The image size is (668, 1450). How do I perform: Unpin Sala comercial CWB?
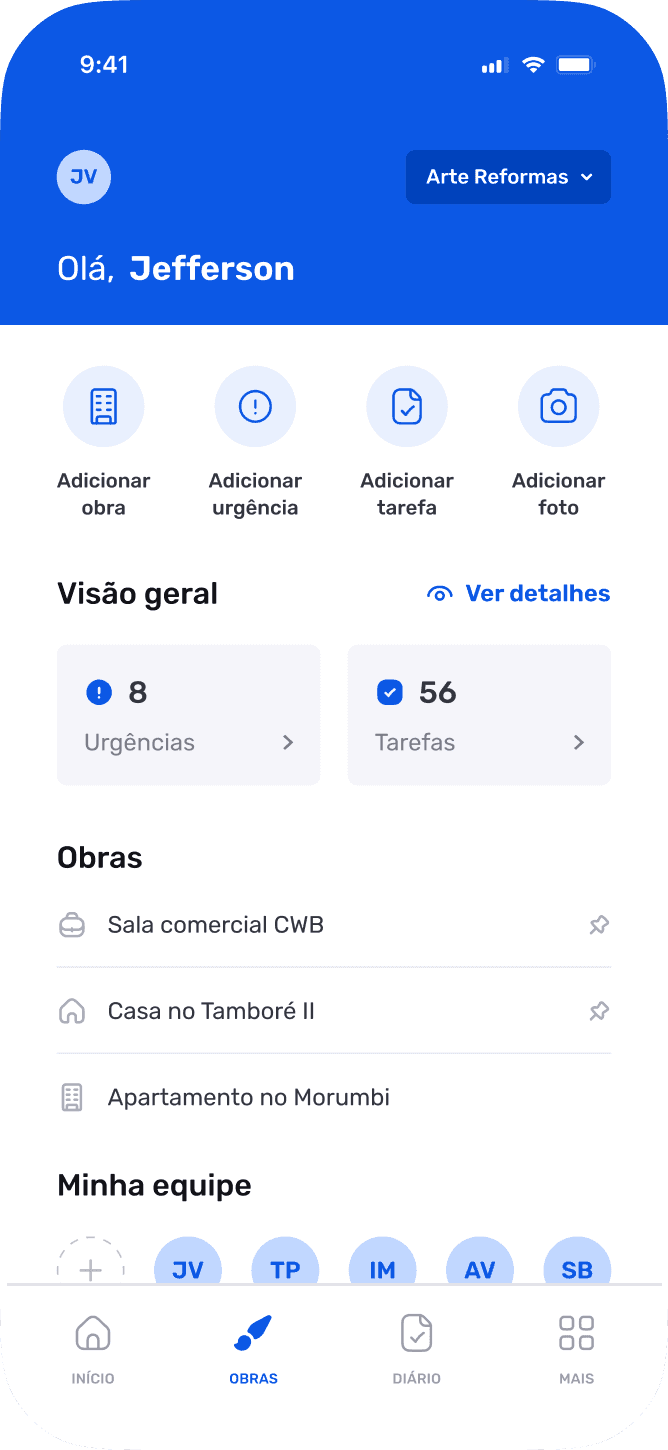tap(599, 925)
